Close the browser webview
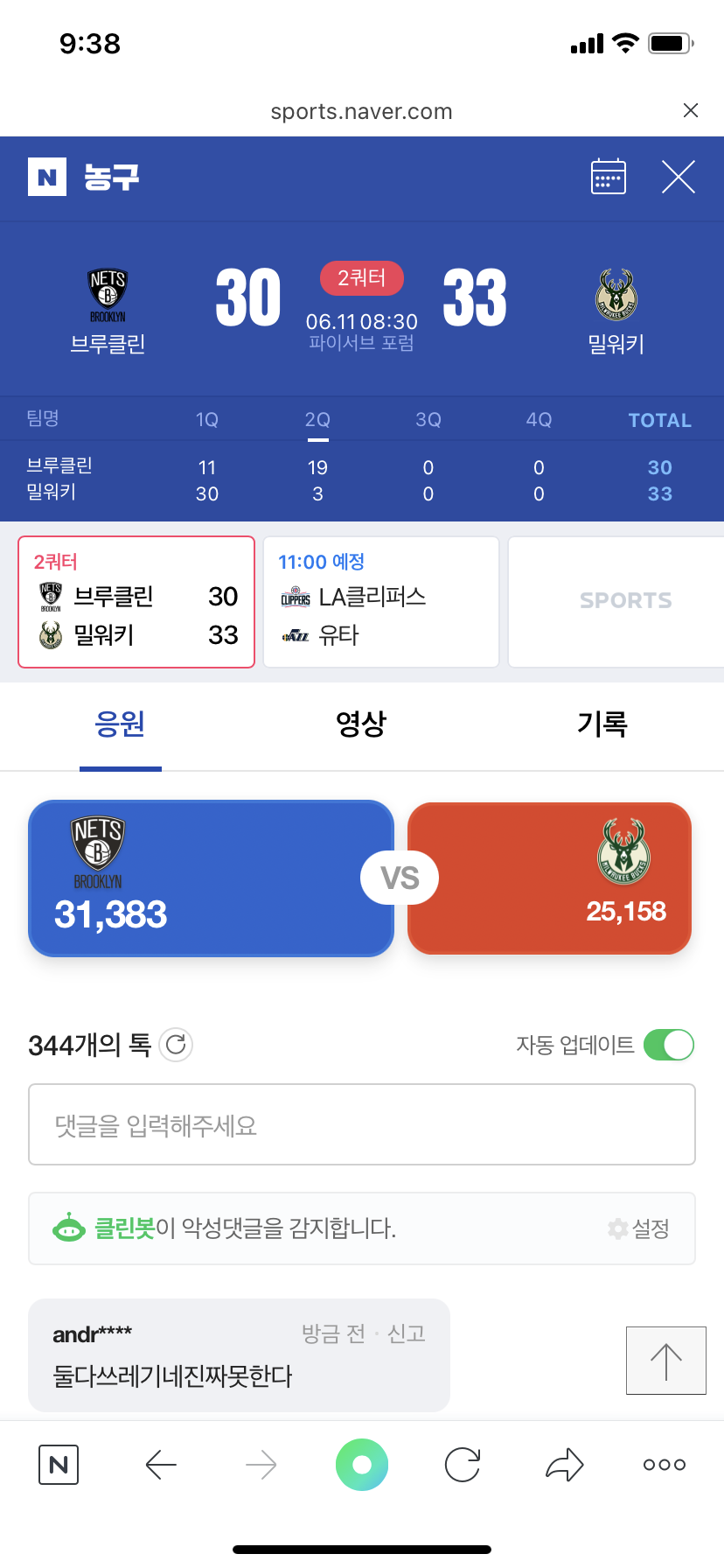724x1568 pixels. tap(690, 110)
